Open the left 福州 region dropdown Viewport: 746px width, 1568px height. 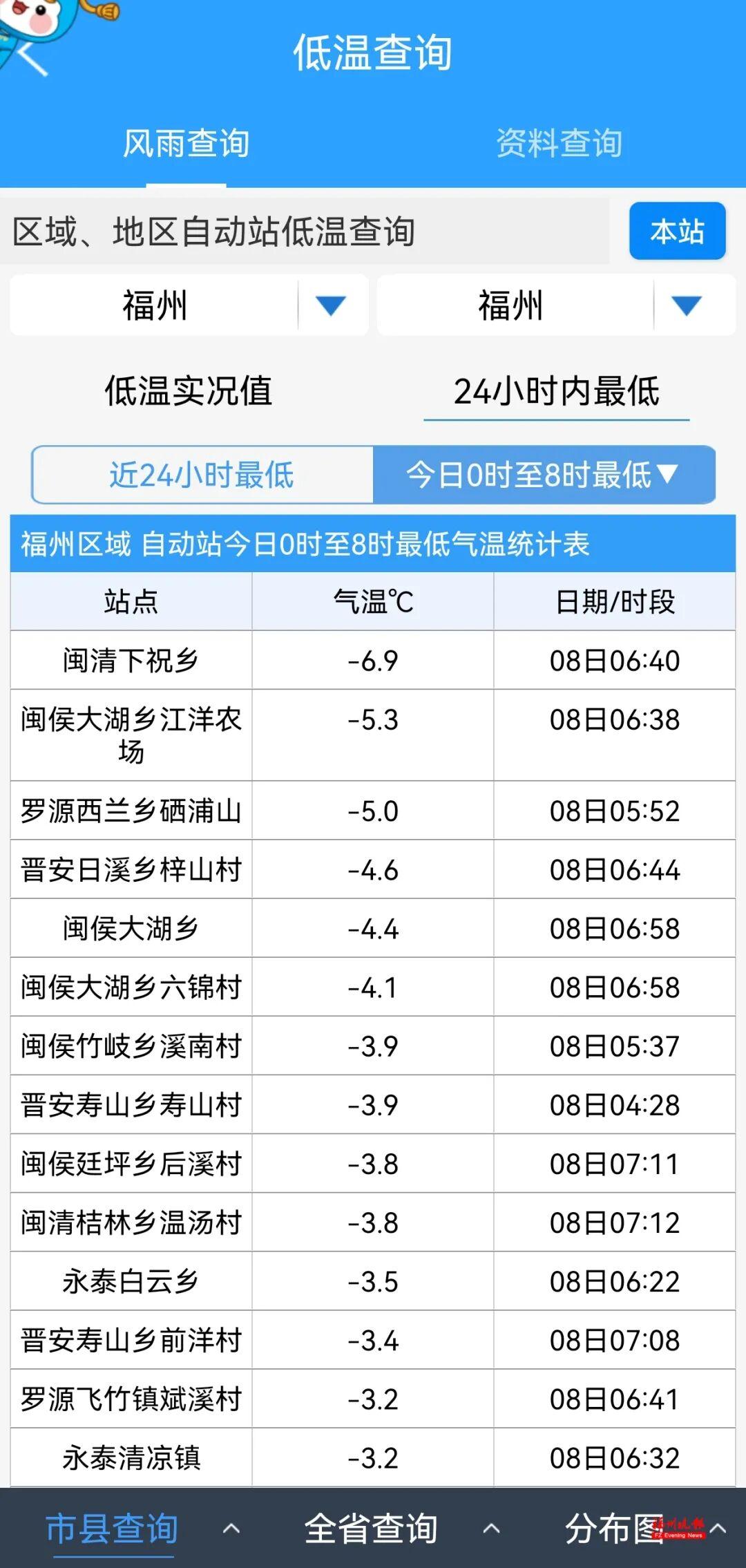332,305
